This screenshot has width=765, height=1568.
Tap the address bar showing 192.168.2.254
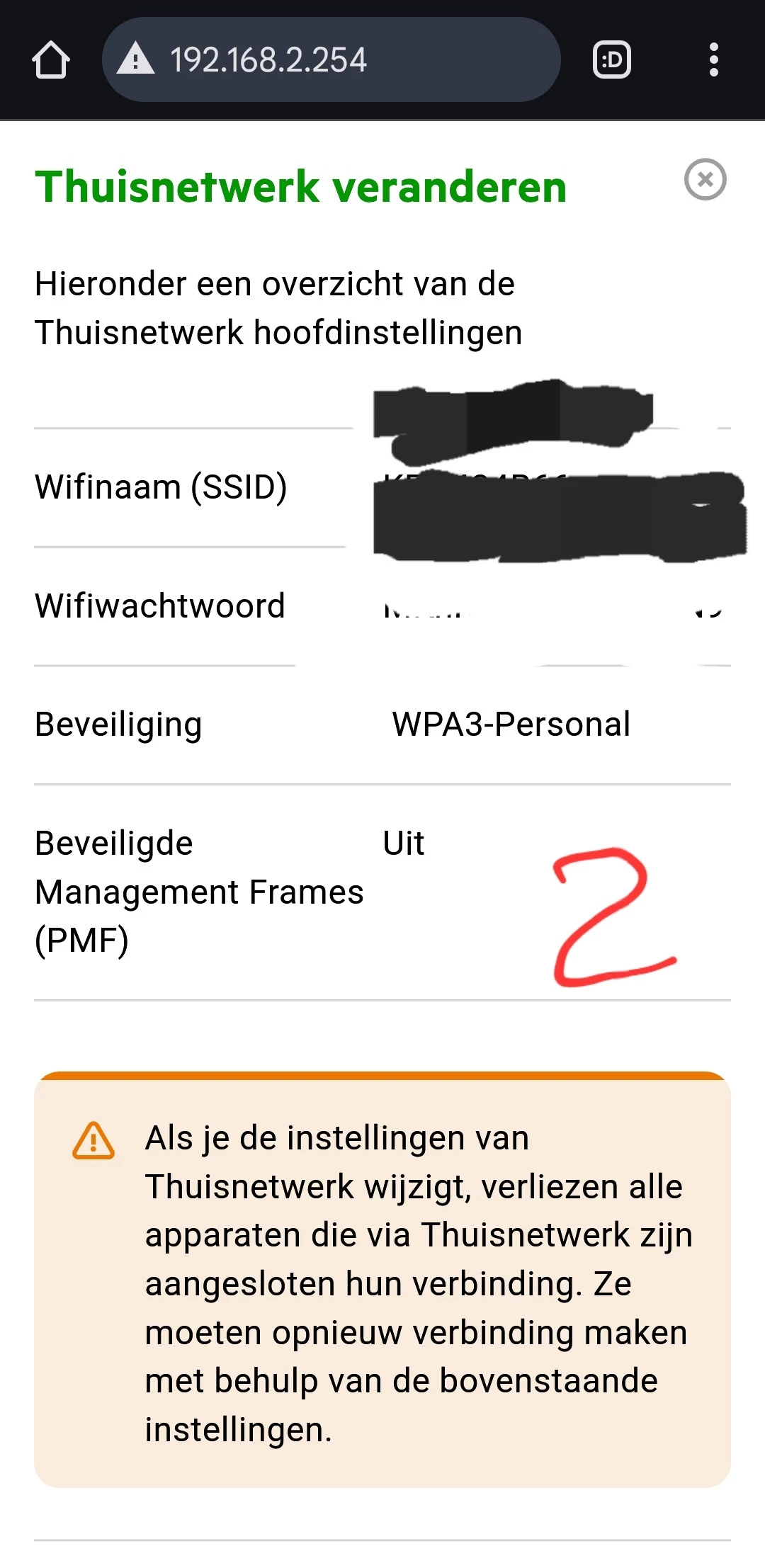pos(331,59)
